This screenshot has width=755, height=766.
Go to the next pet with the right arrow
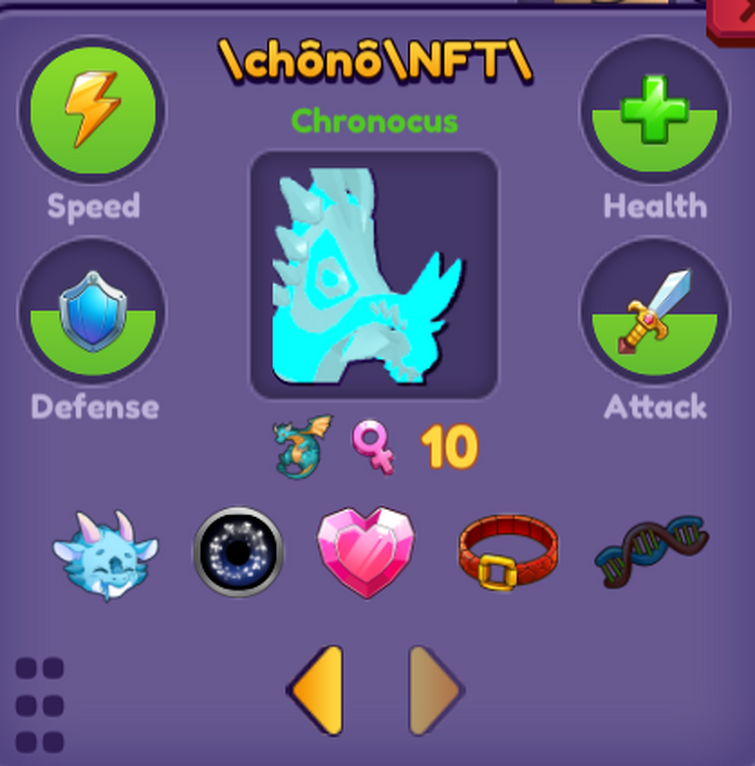pos(435,690)
